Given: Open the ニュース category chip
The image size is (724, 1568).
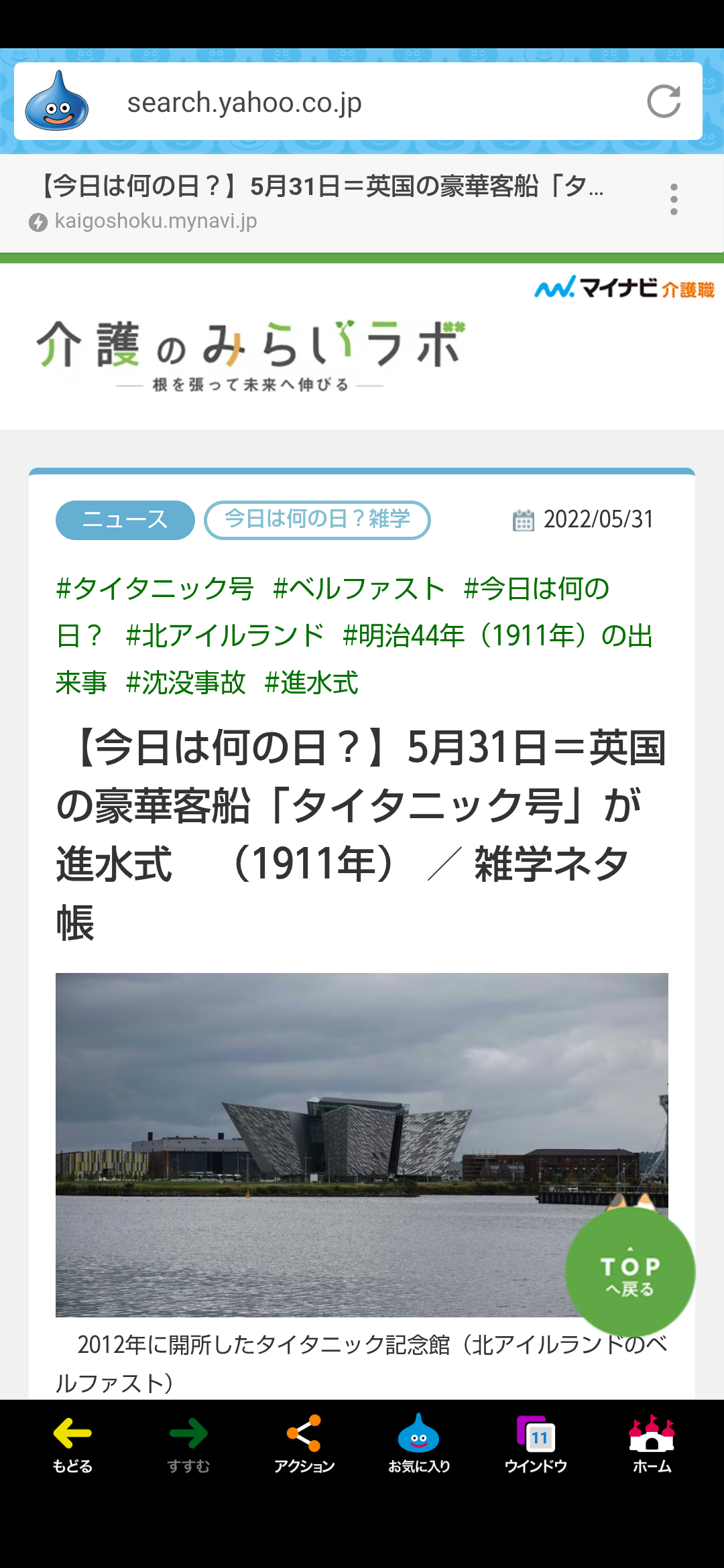Looking at the screenshot, I should click(x=125, y=520).
